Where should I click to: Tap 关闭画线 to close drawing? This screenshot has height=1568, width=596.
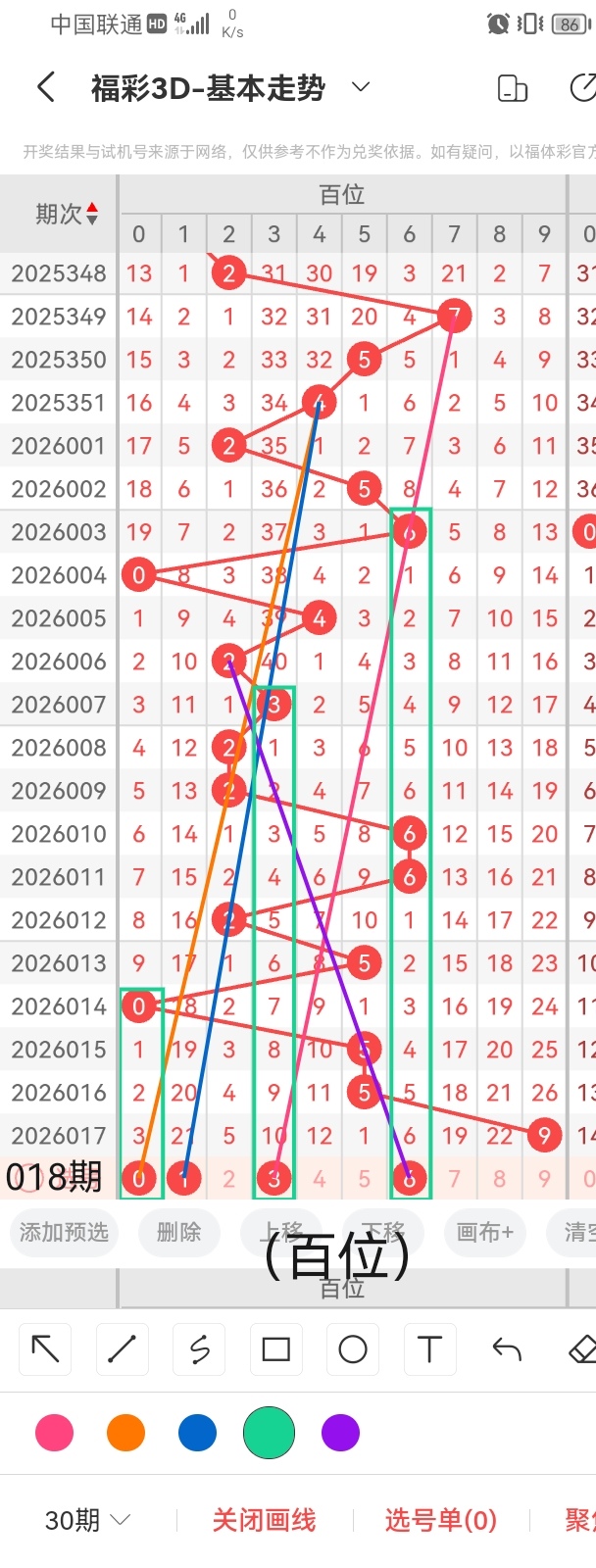tap(264, 1520)
